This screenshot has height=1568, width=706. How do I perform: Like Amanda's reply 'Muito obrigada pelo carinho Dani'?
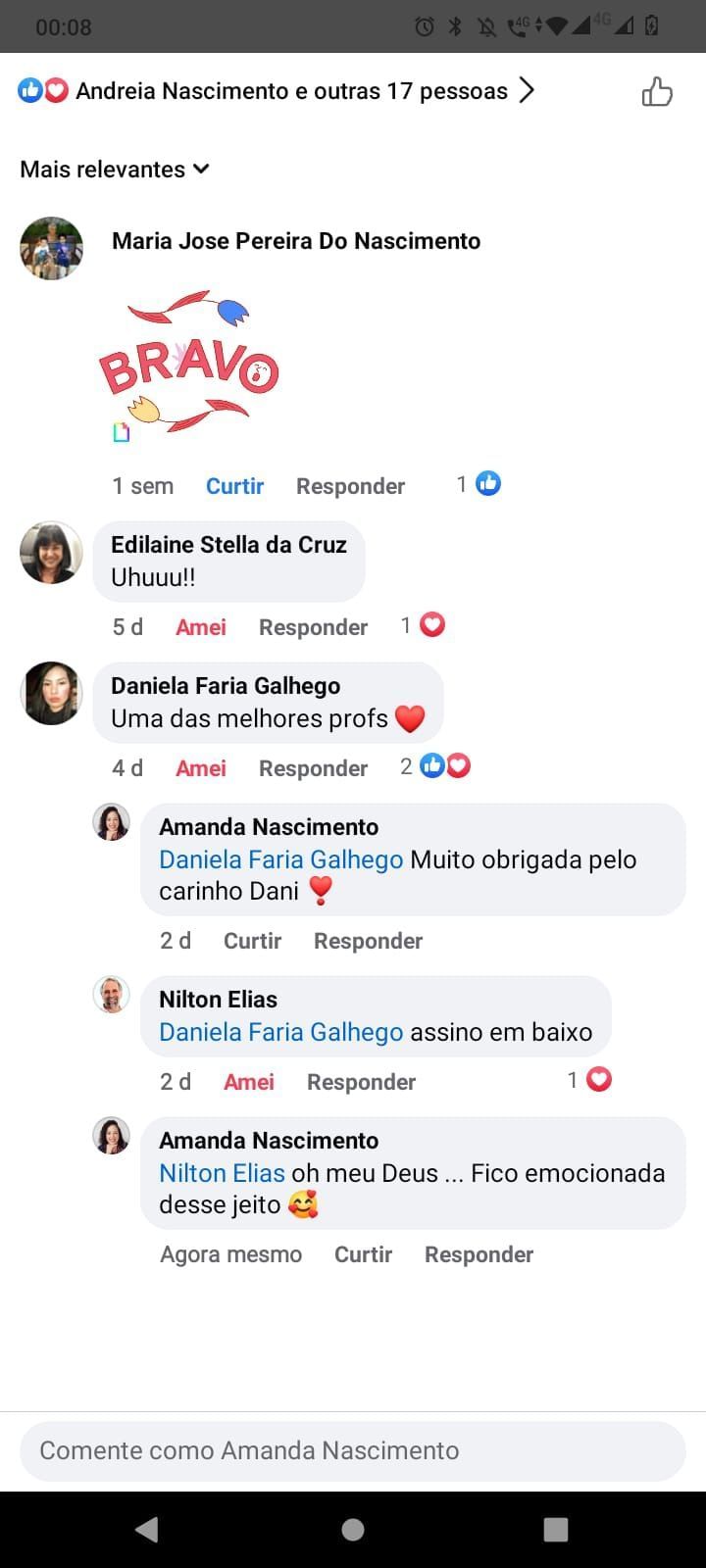(252, 941)
